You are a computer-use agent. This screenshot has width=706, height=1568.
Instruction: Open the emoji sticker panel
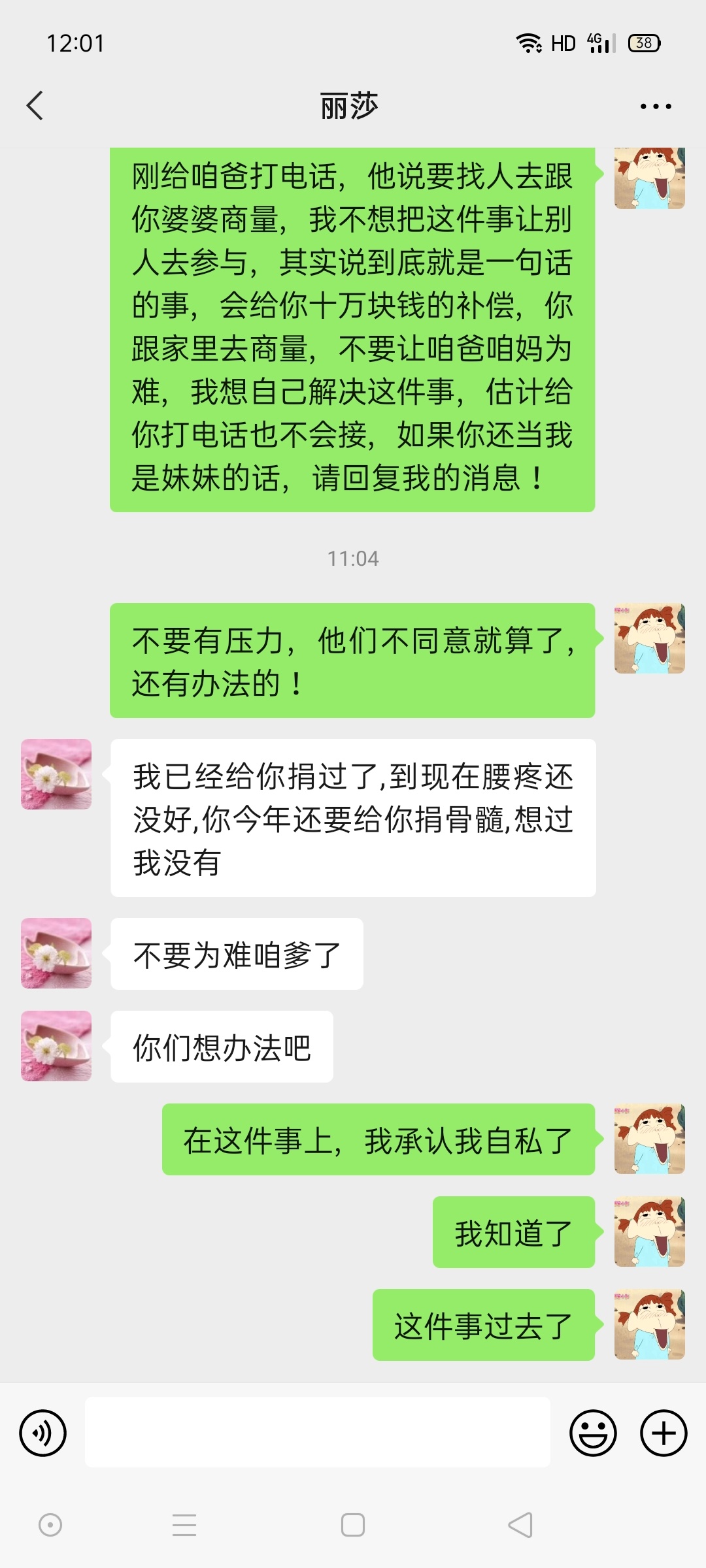pos(593,1433)
